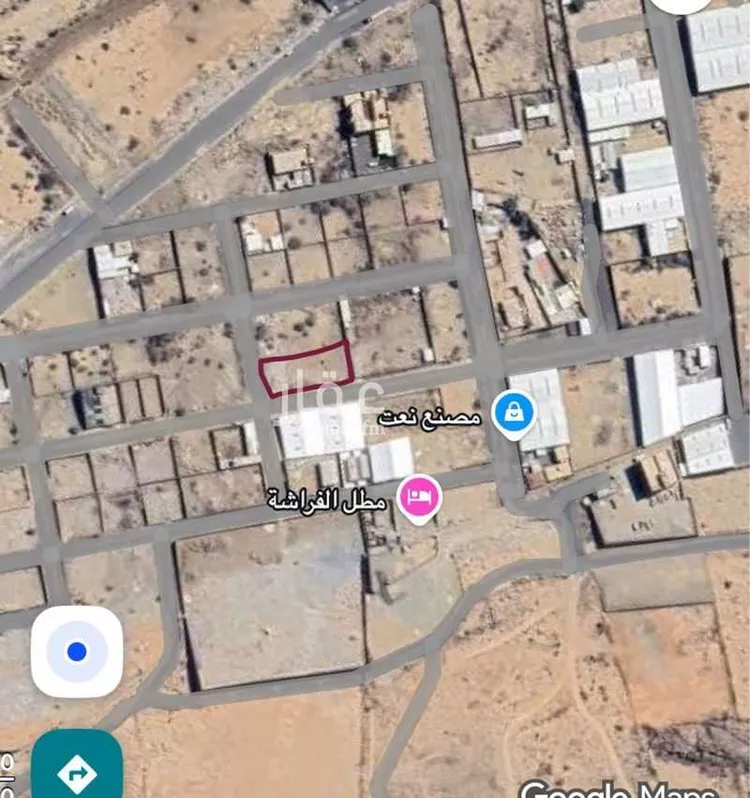Viewport: 750px width, 798px height.
Task: Click the red-outlined land plot on the map
Action: click(303, 368)
